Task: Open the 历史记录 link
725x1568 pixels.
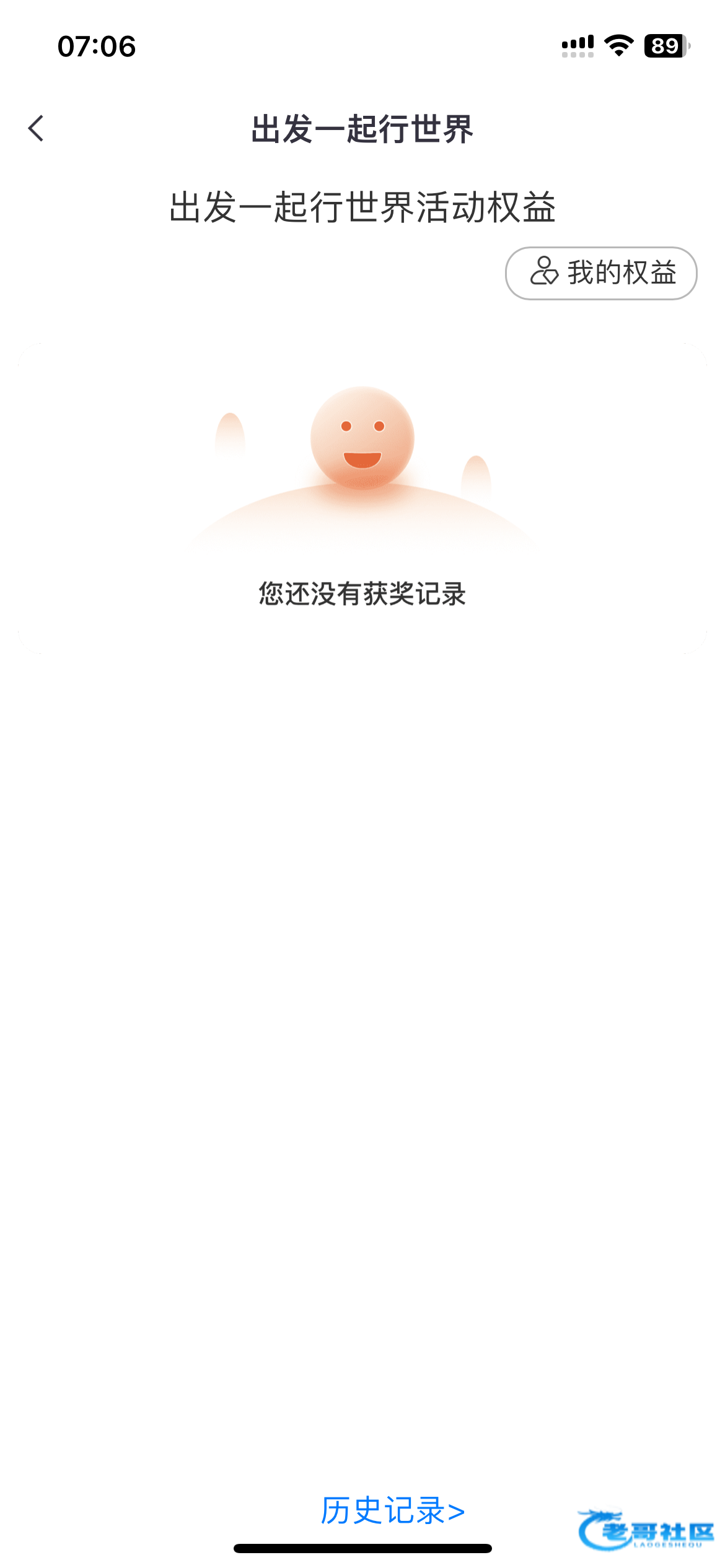Action: click(x=392, y=1510)
